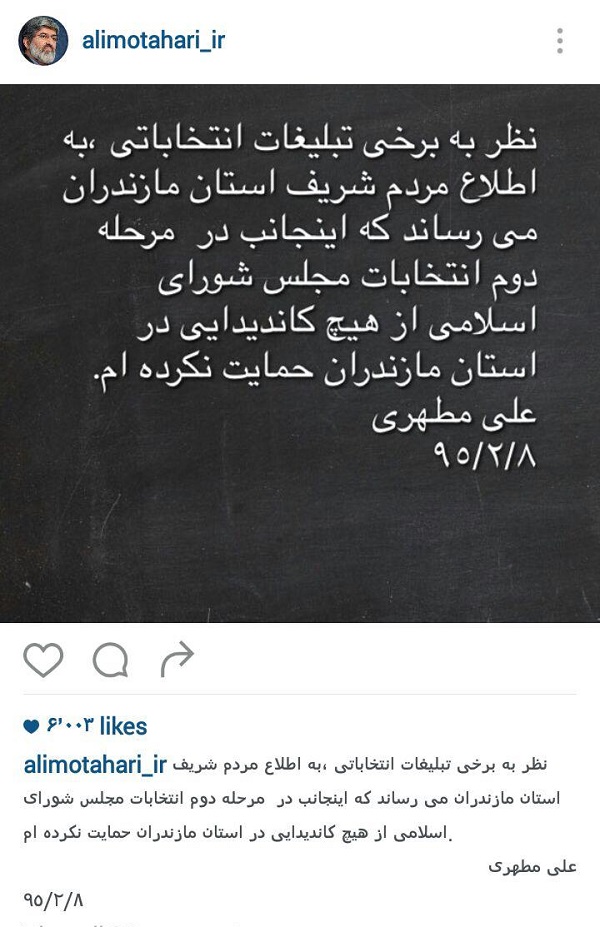Tap the alimotahari_ir username in the post header
Viewport: 600px width, 927px height.
tap(155, 41)
